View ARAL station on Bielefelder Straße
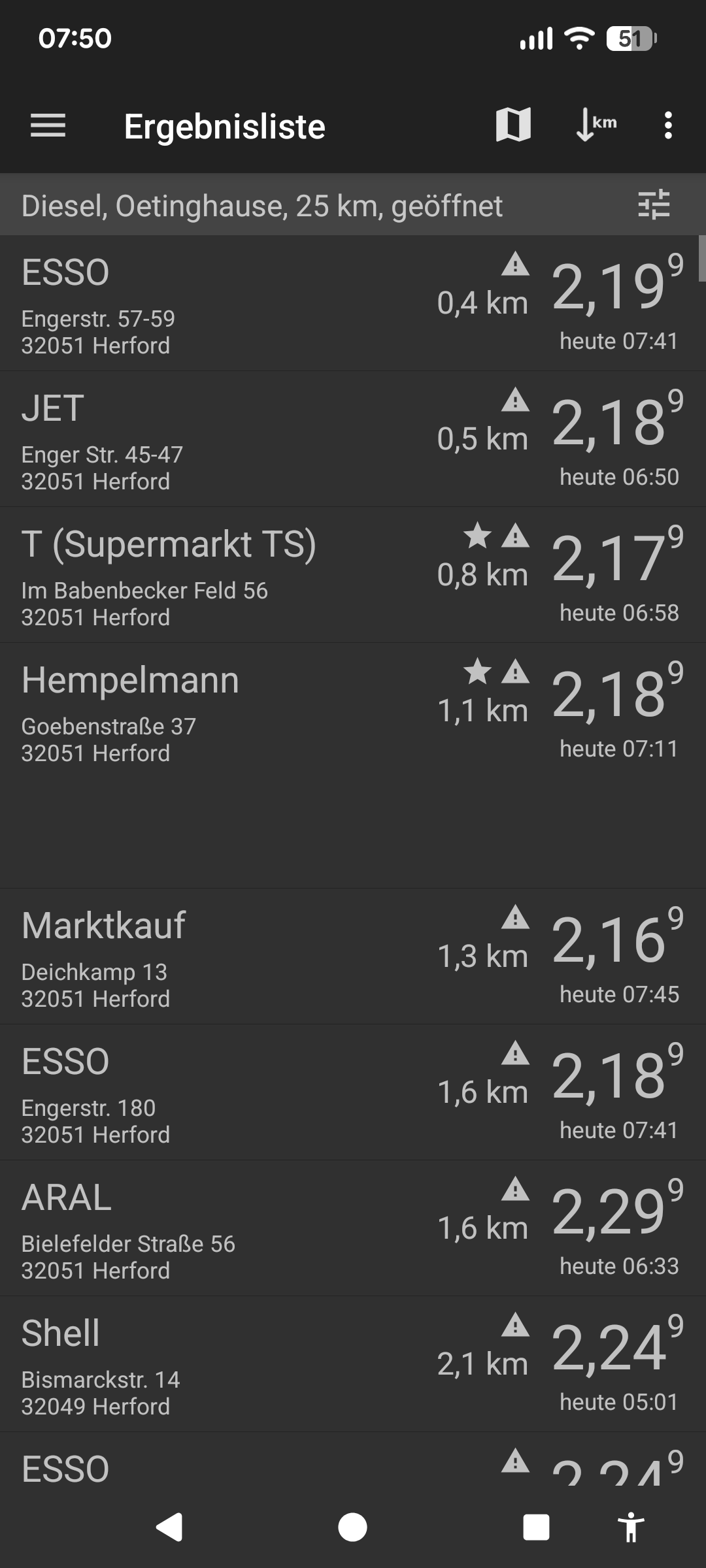The image size is (706, 1568). [353, 1228]
